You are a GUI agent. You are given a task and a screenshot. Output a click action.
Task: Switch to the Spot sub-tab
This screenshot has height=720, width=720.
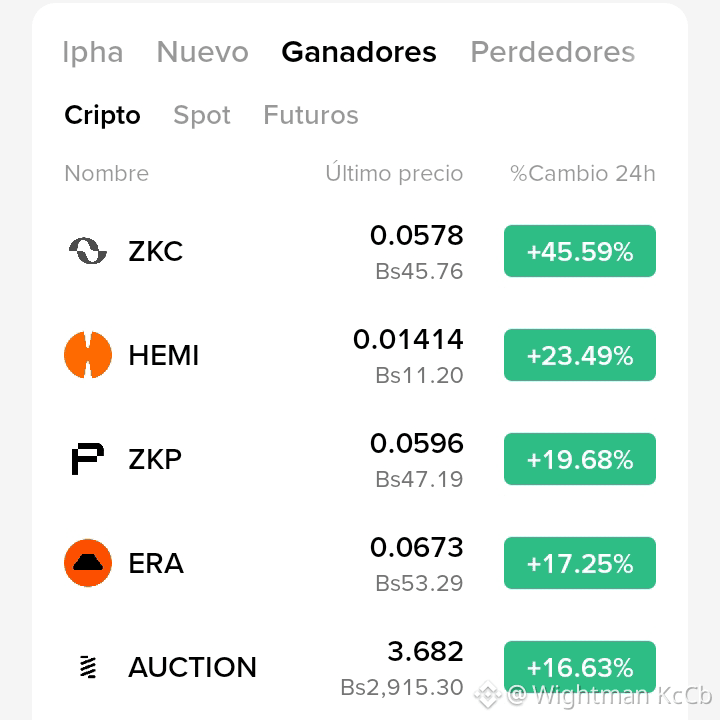[x=202, y=115]
